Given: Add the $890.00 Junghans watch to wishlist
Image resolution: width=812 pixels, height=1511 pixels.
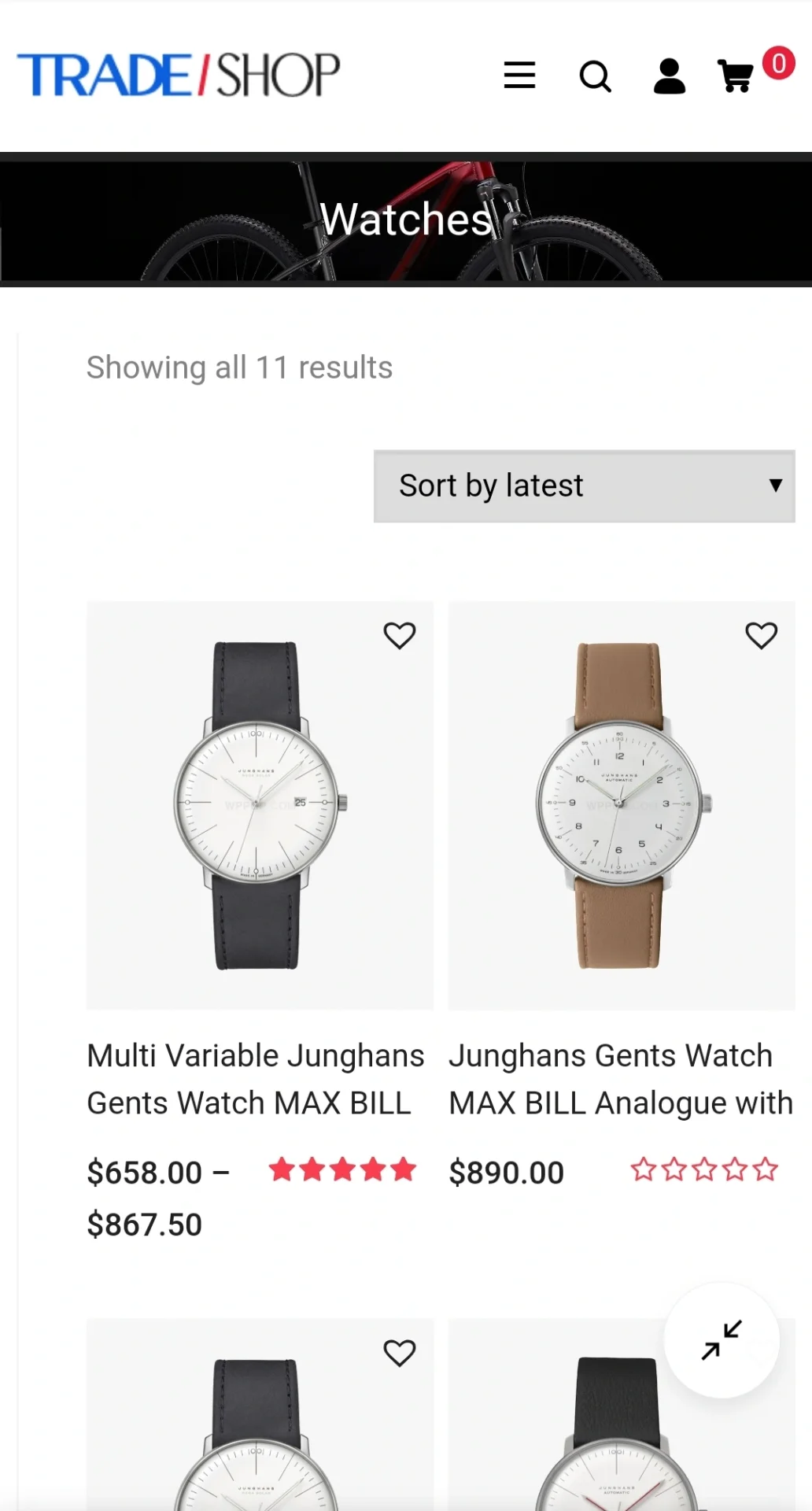Looking at the screenshot, I should click(761, 635).
